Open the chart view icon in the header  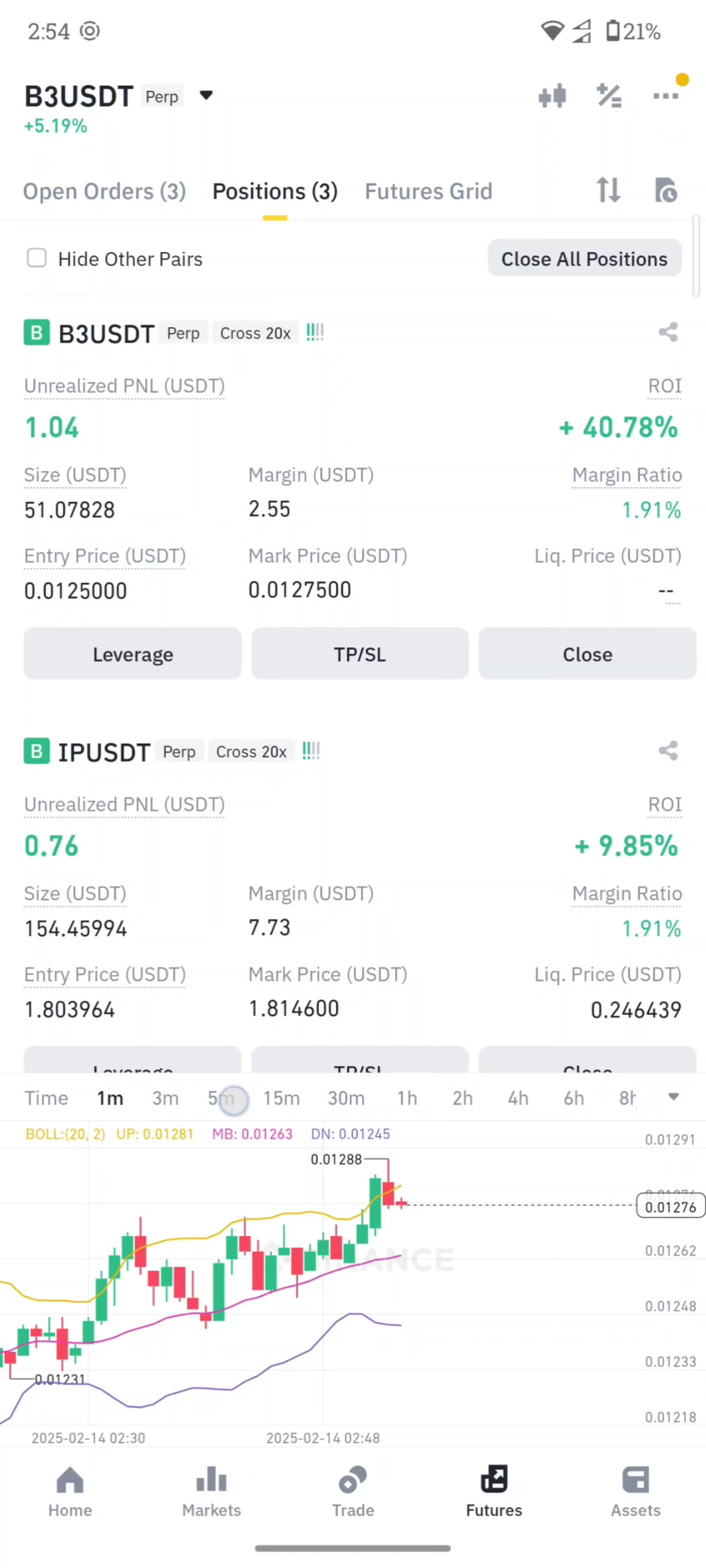[552, 96]
